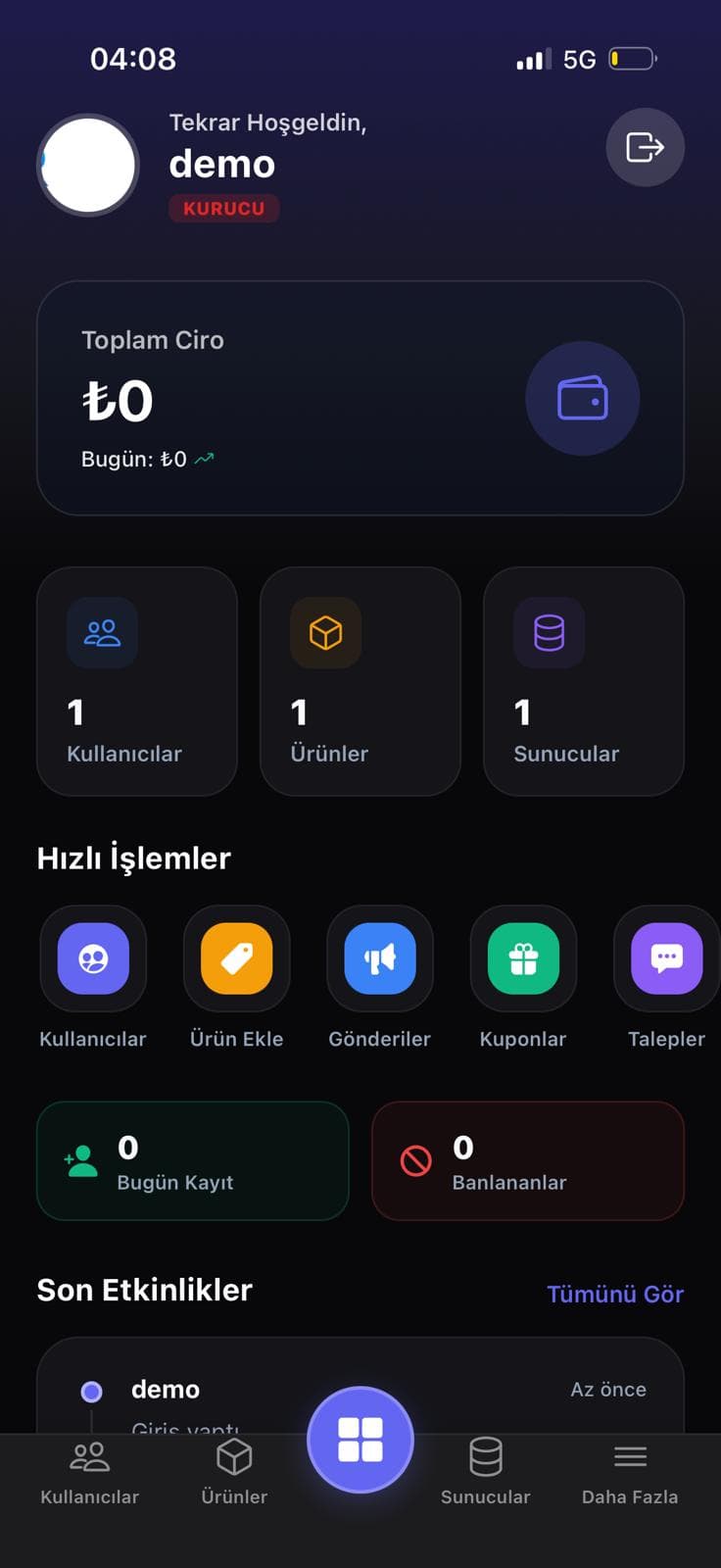Open the Sunucular stat card
Image resolution: width=721 pixels, height=1568 pixels.
pos(583,681)
